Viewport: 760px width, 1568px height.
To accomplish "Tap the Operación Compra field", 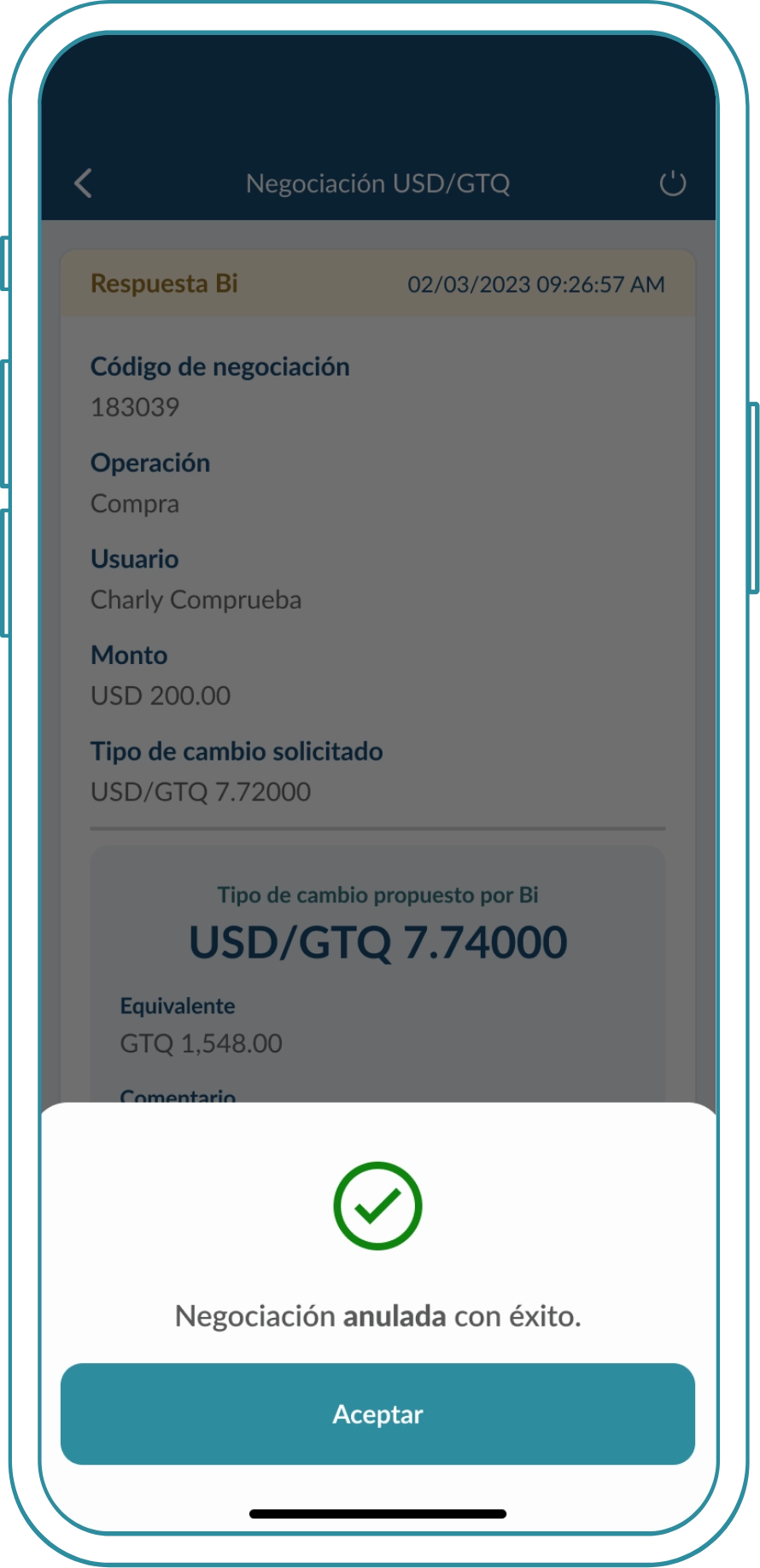I will pyautogui.click(x=136, y=504).
